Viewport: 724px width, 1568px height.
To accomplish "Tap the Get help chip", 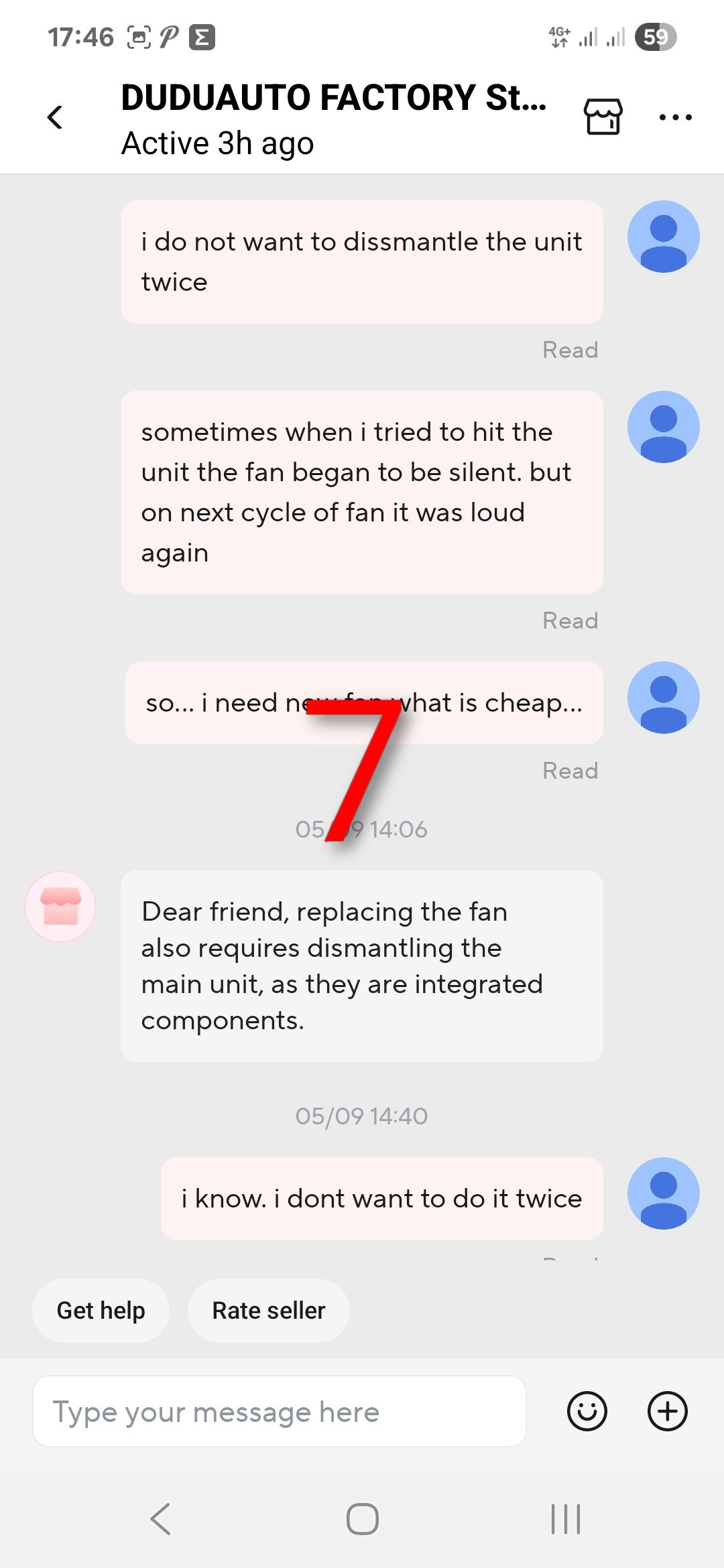I will pos(101,1310).
